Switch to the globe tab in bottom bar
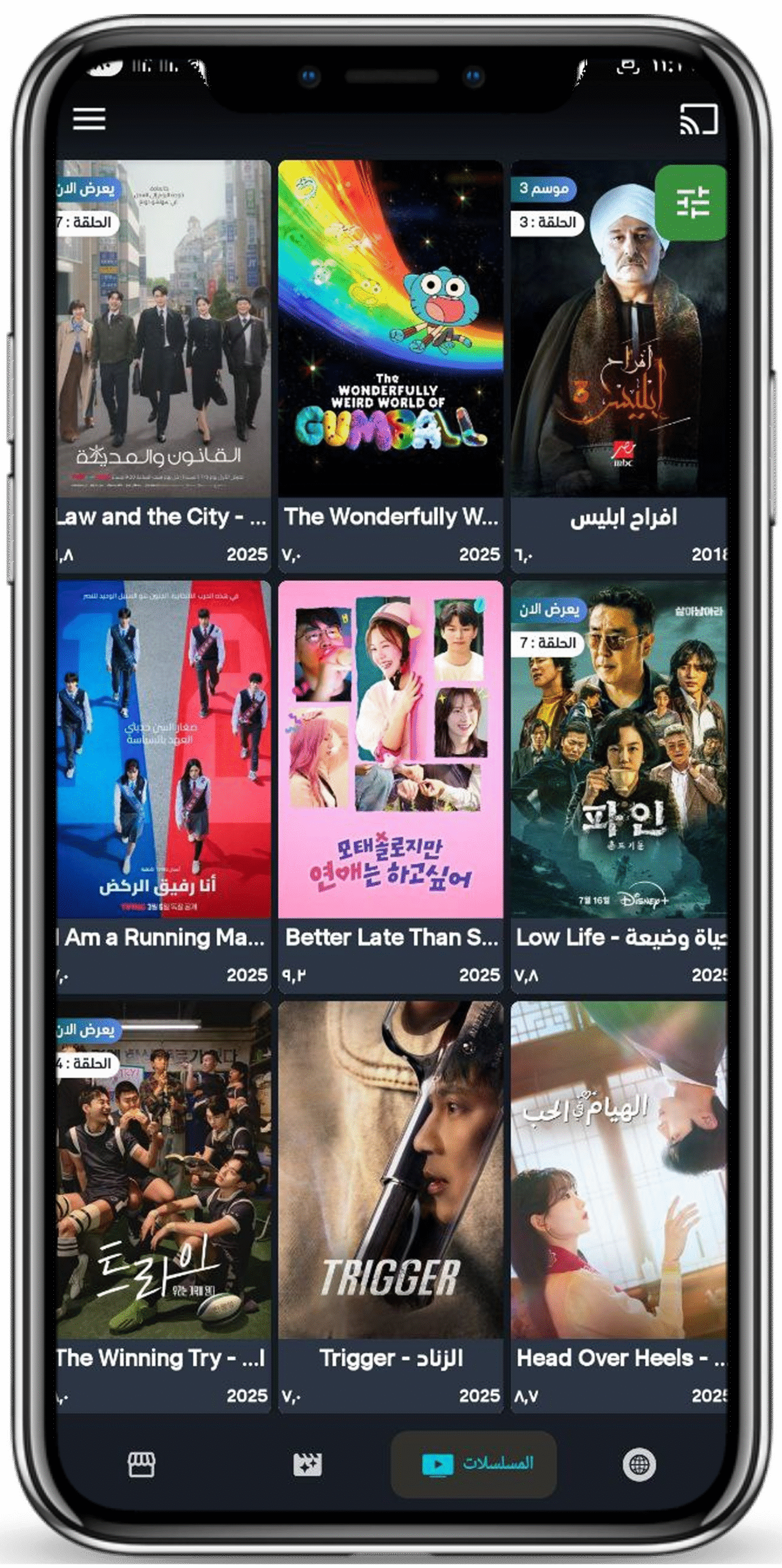 [639, 1464]
